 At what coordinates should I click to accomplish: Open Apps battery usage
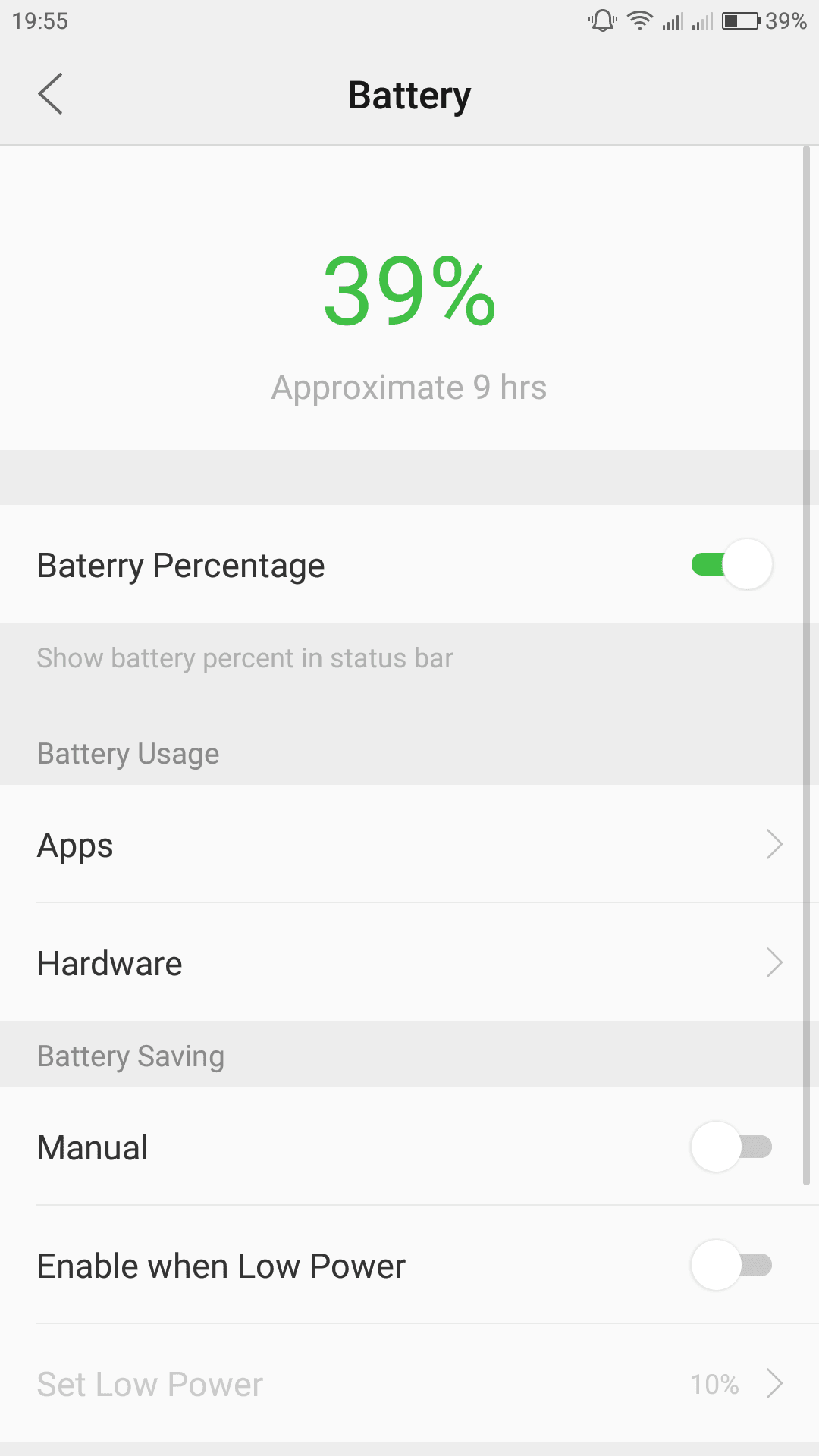click(409, 844)
